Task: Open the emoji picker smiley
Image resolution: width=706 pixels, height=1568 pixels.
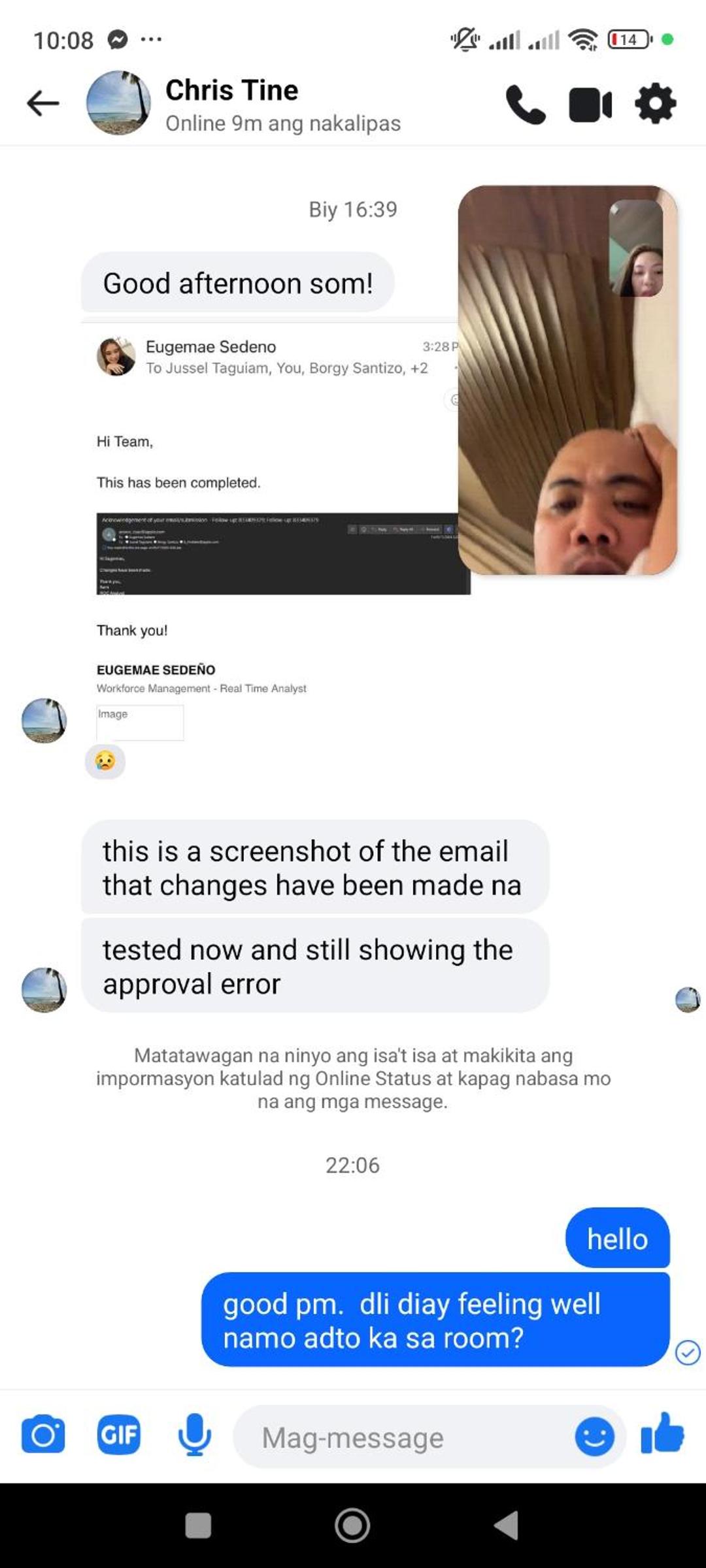Action: point(594,1436)
